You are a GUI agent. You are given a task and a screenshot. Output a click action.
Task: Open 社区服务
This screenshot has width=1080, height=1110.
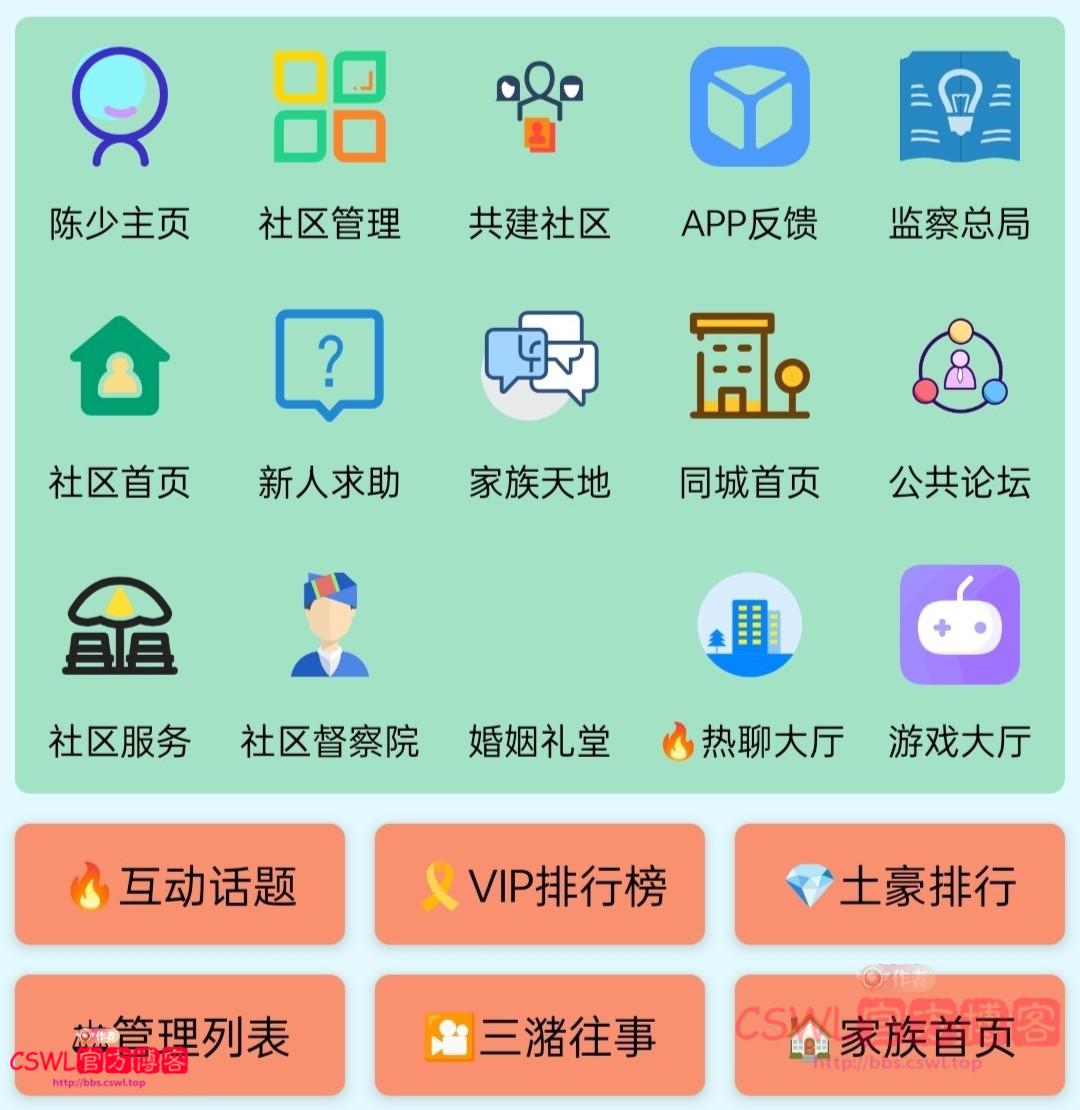point(120,625)
